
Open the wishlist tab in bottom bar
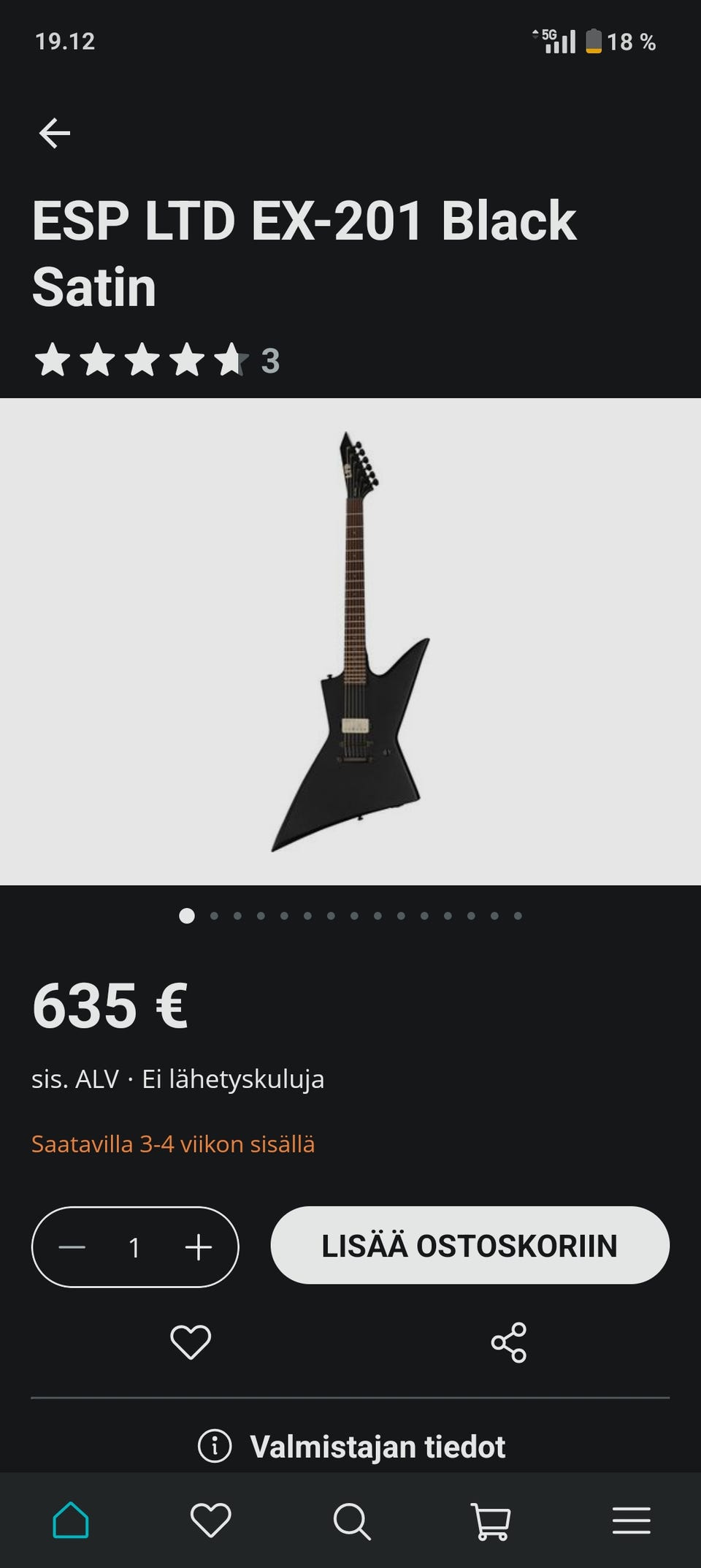pos(211,1521)
